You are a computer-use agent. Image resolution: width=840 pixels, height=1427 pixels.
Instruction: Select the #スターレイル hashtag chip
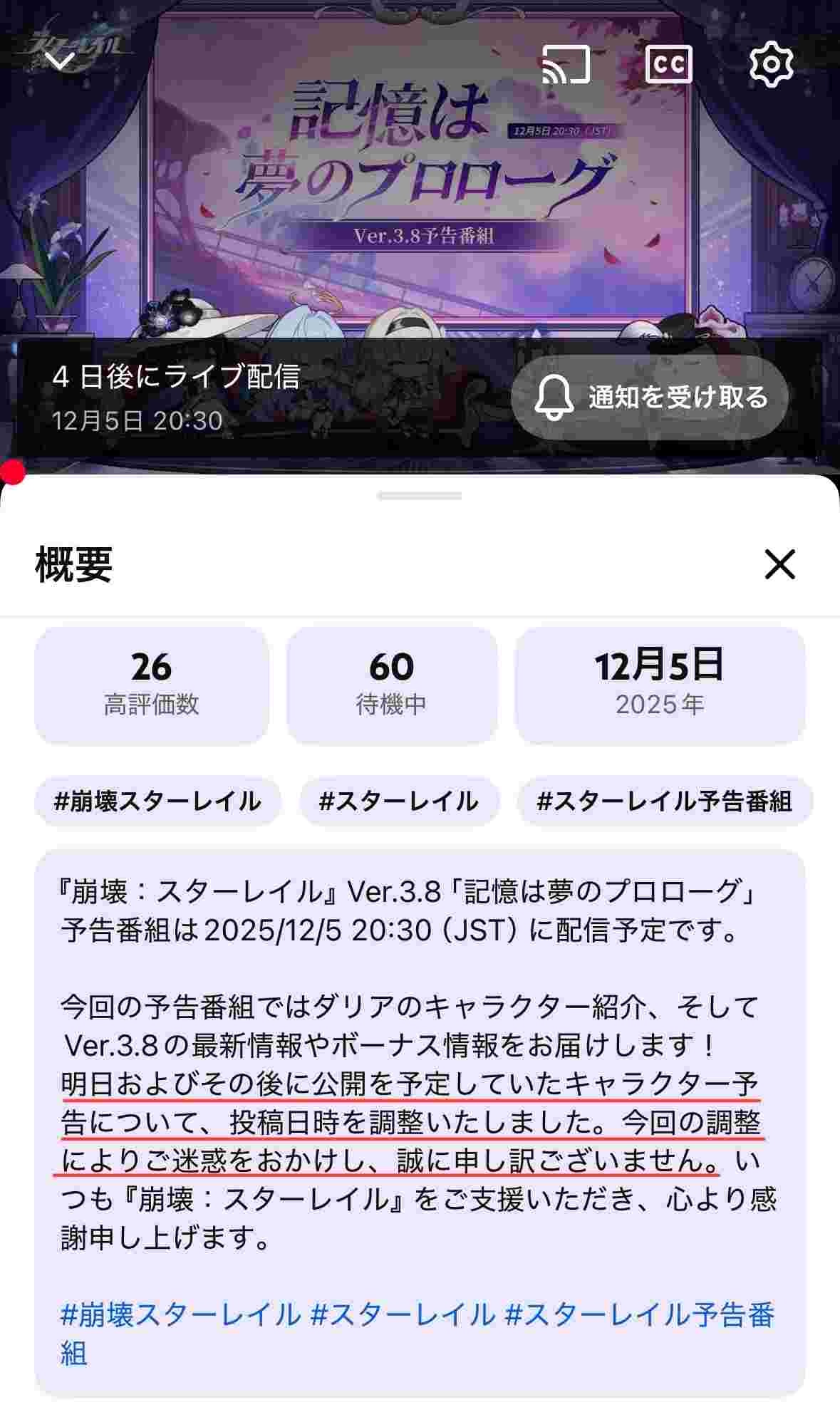399,801
